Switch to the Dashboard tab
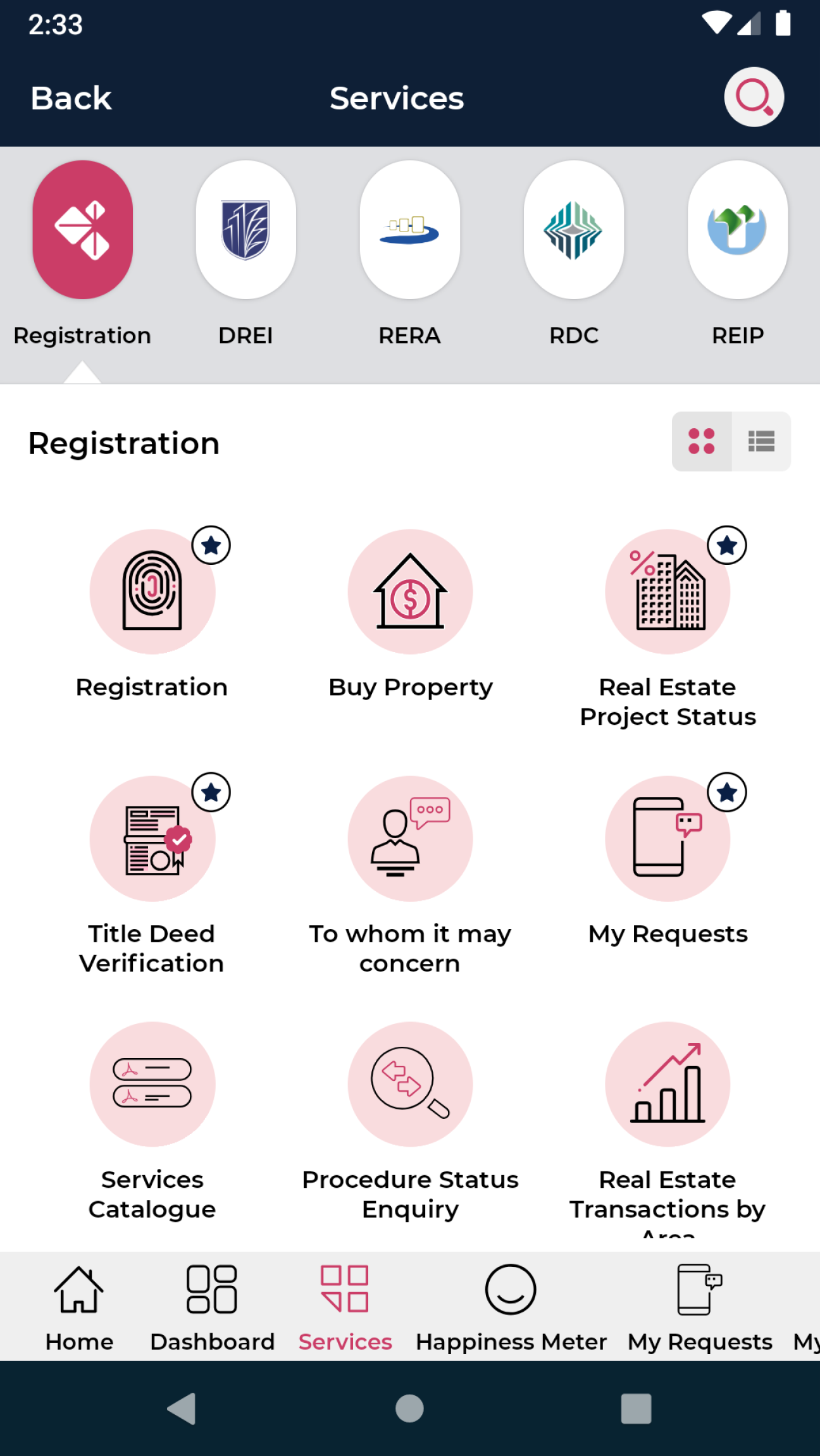The image size is (820, 1456). tap(213, 1305)
